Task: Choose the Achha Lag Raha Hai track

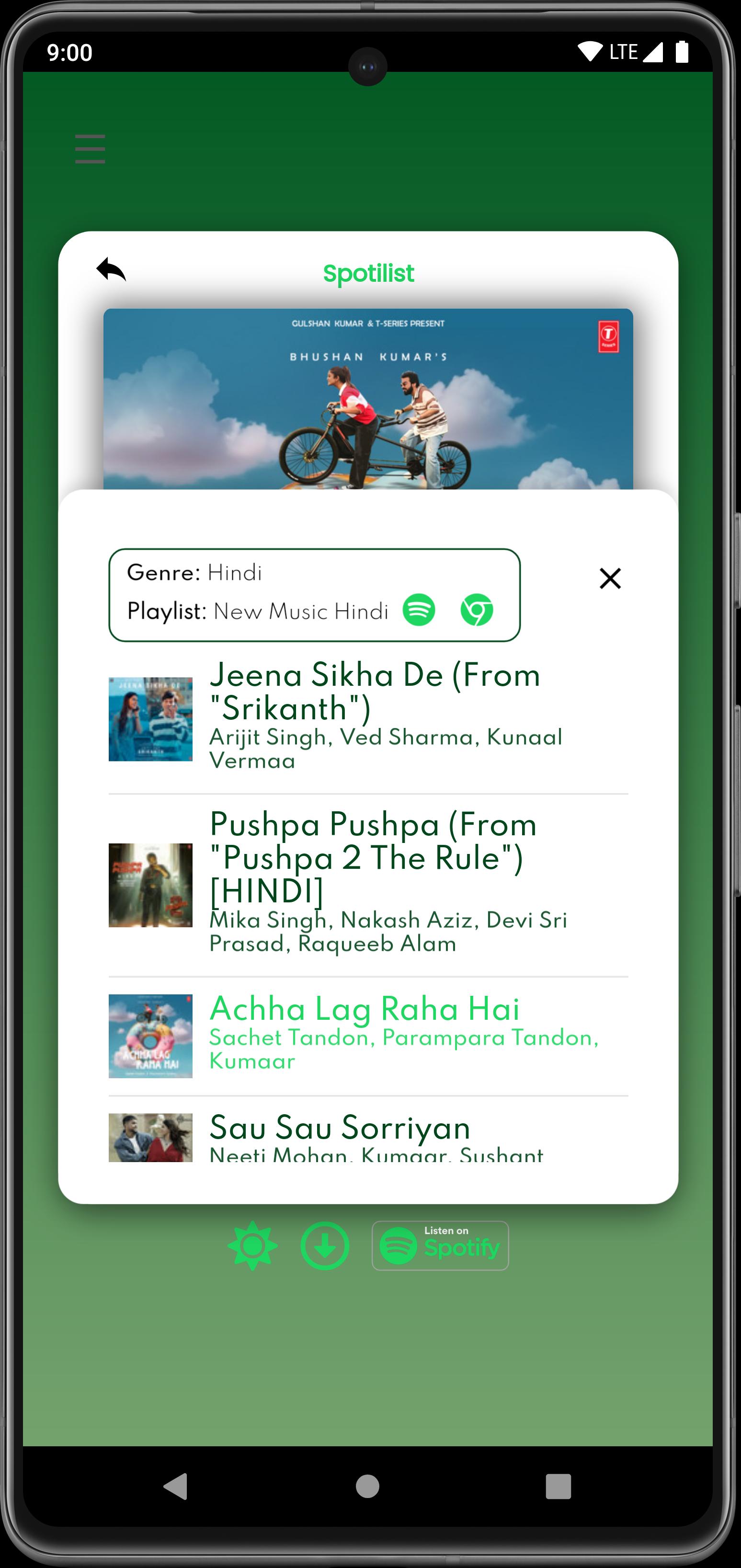Action: pos(368,1036)
